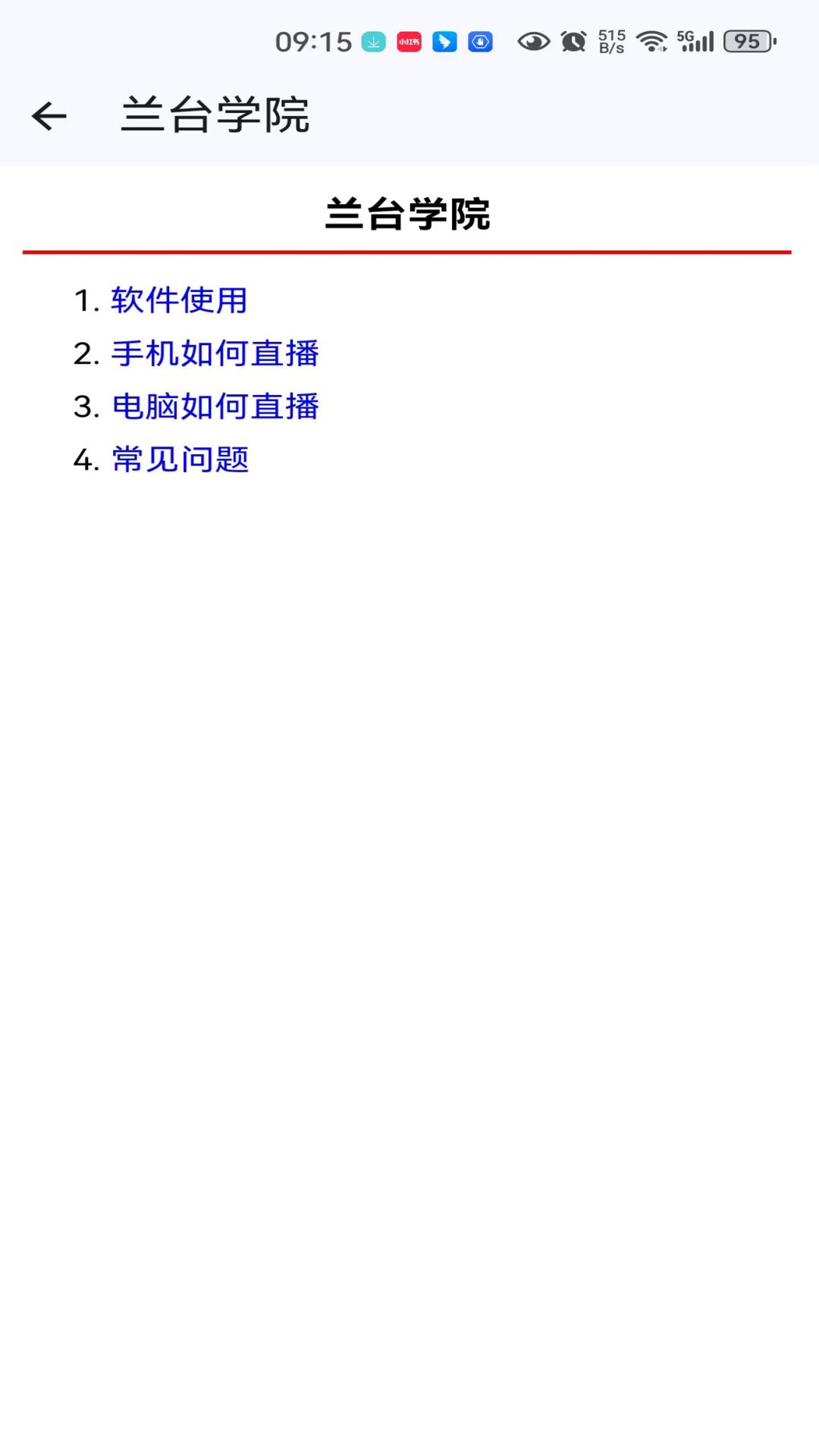Open the 电脑如何直播 tutorial link
819x1456 pixels.
[x=215, y=407]
